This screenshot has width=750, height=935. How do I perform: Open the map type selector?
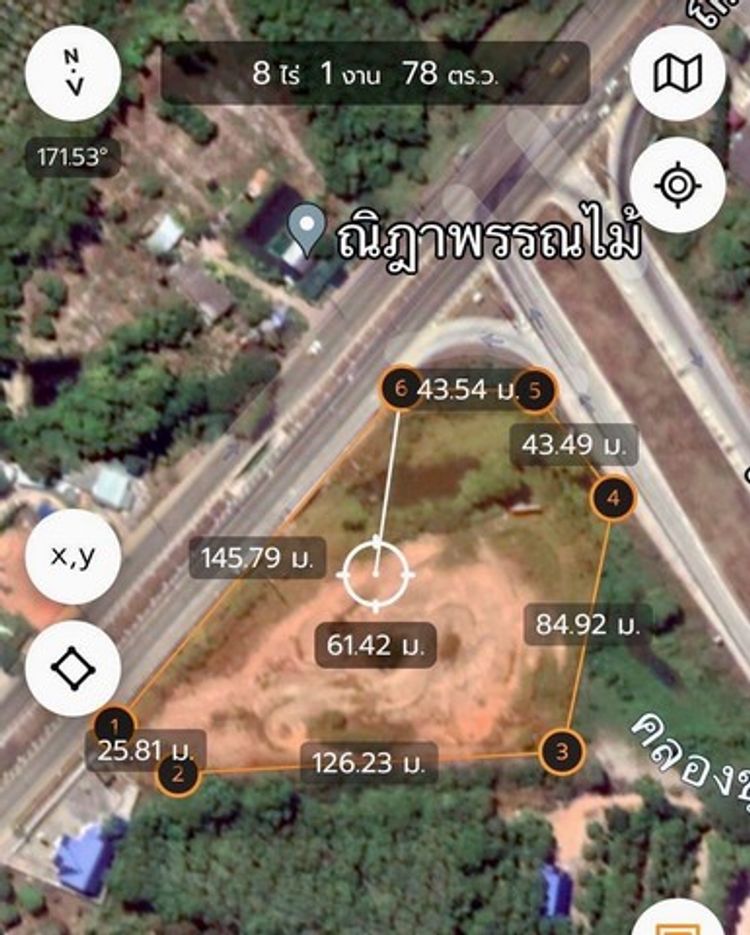tap(677, 73)
